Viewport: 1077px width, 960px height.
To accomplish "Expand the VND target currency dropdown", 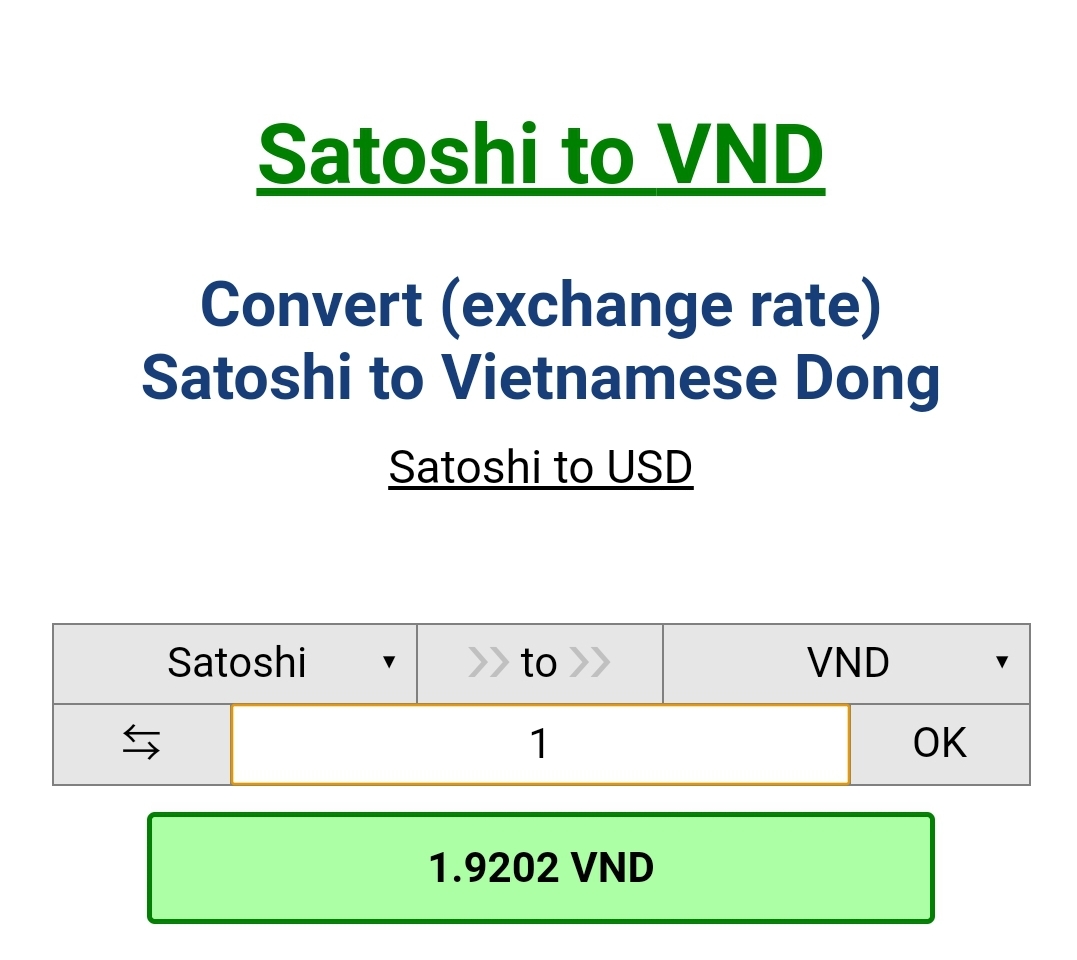I will (x=846, y=663).
